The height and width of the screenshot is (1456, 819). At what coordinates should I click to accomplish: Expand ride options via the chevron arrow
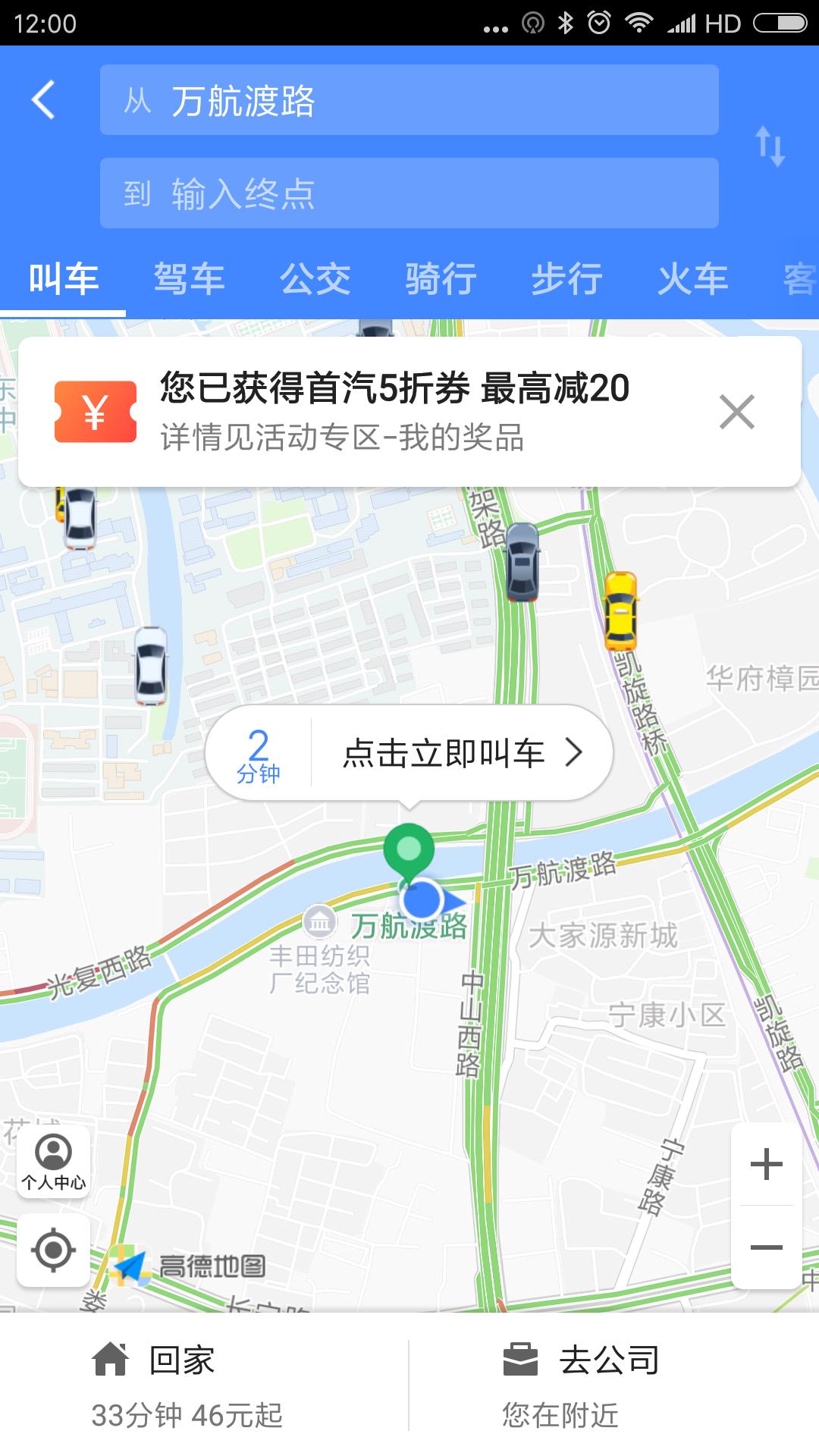pos(575,753)
